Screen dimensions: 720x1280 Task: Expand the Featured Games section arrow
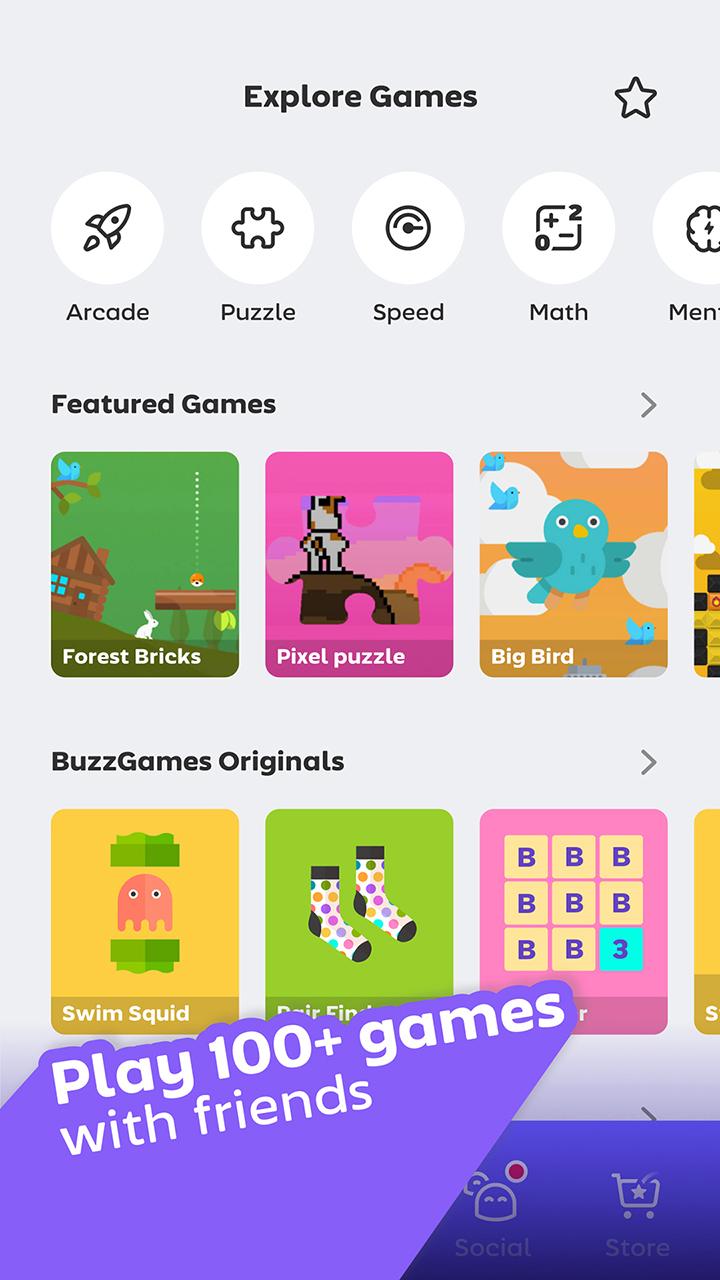pyautogui.click(x=648, y=404)
